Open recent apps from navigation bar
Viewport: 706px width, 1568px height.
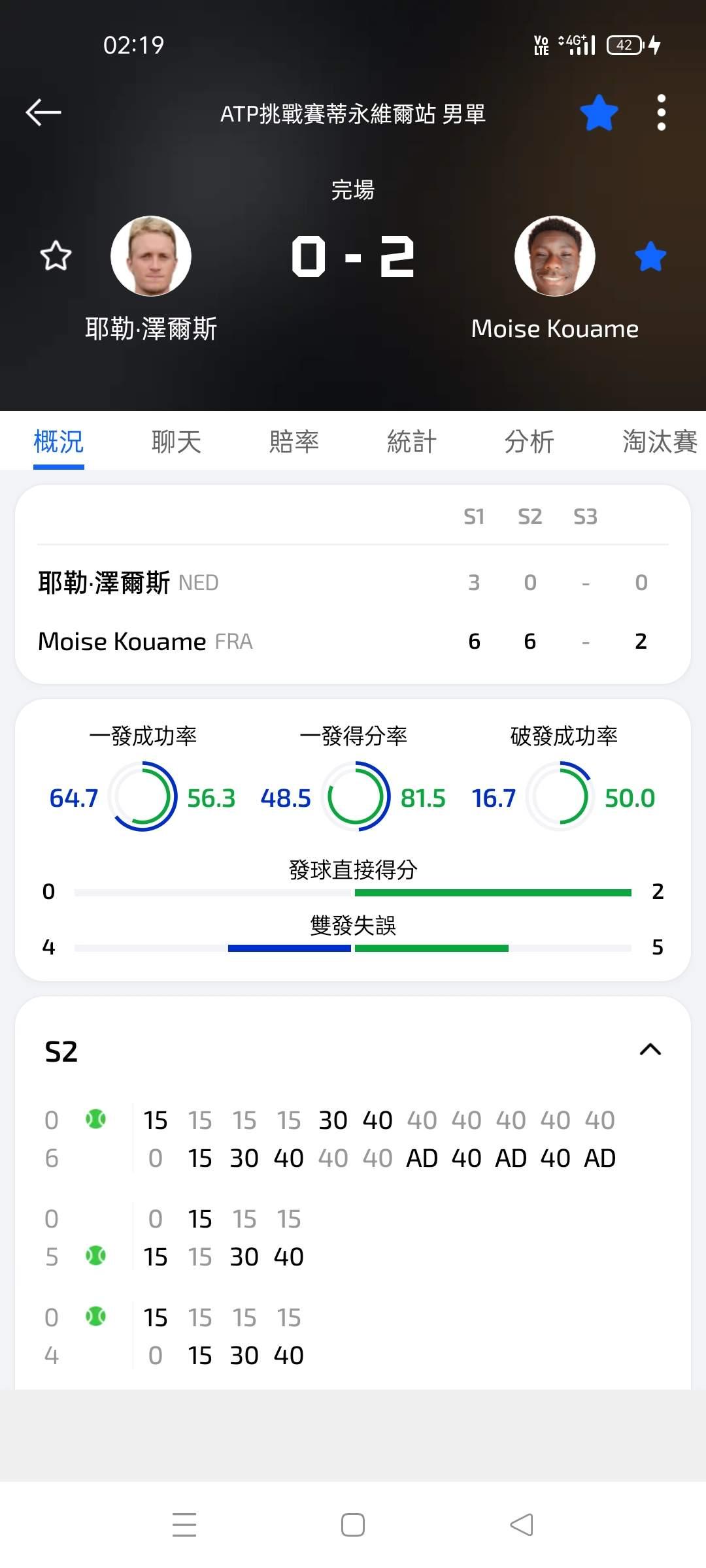184,1526
